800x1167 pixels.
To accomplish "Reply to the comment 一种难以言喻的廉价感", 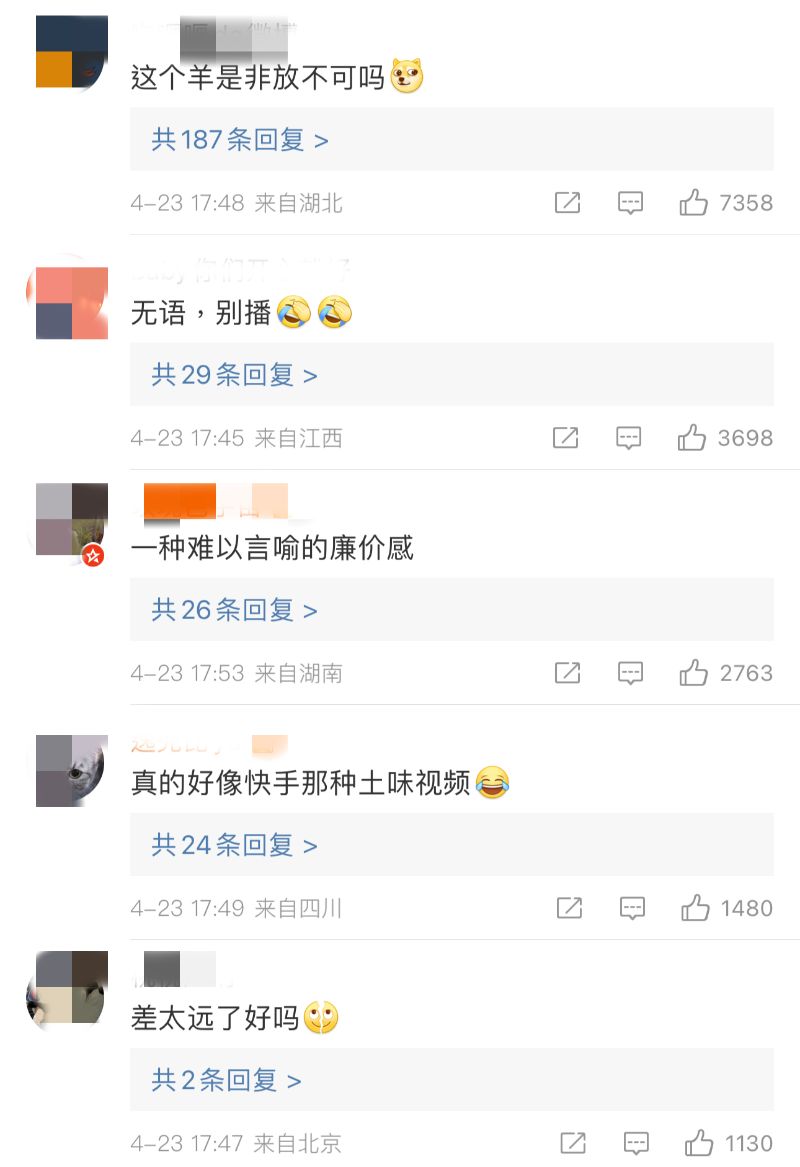I will (x=630, y=673).
